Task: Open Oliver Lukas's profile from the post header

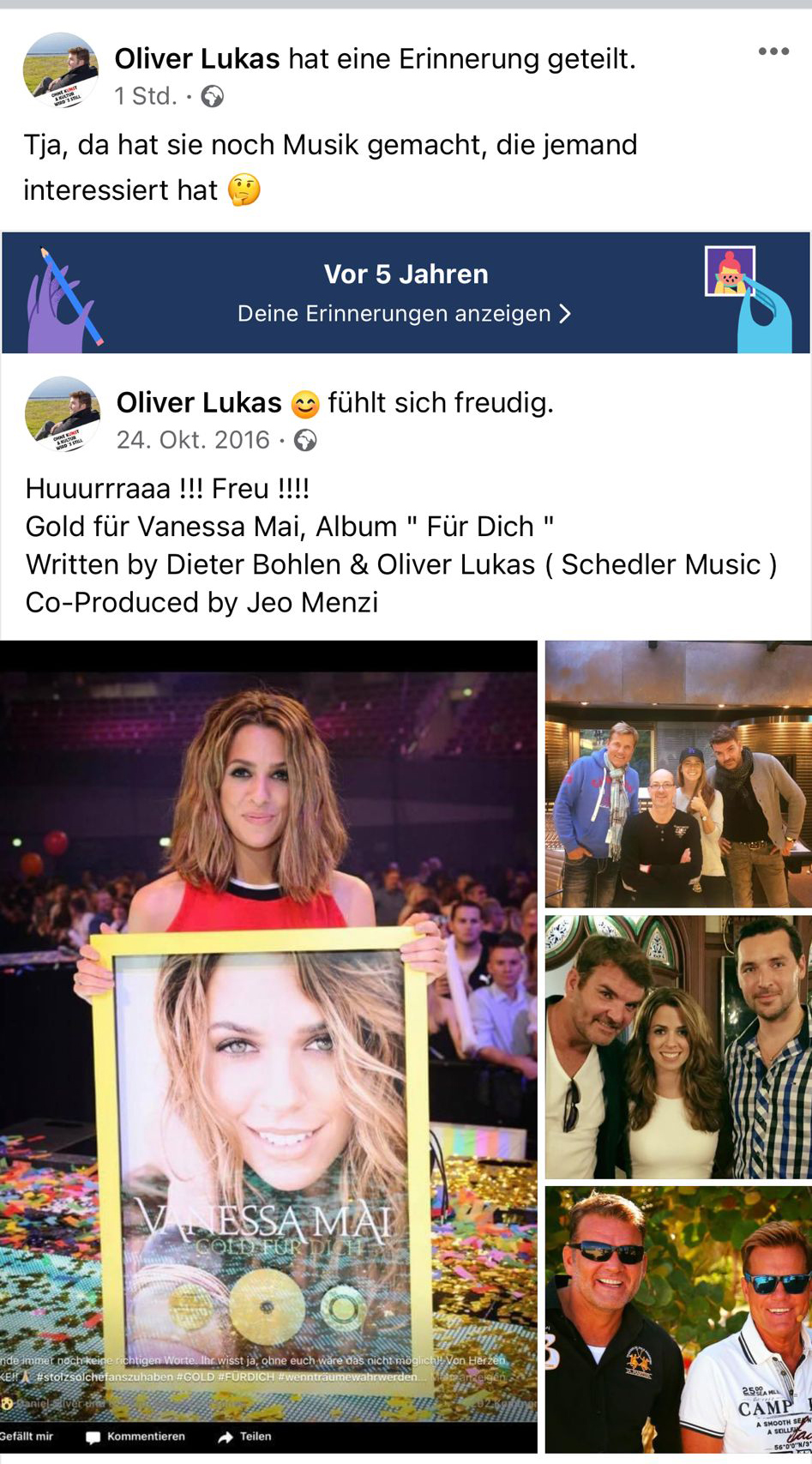Action: click(x=197, y=58)
